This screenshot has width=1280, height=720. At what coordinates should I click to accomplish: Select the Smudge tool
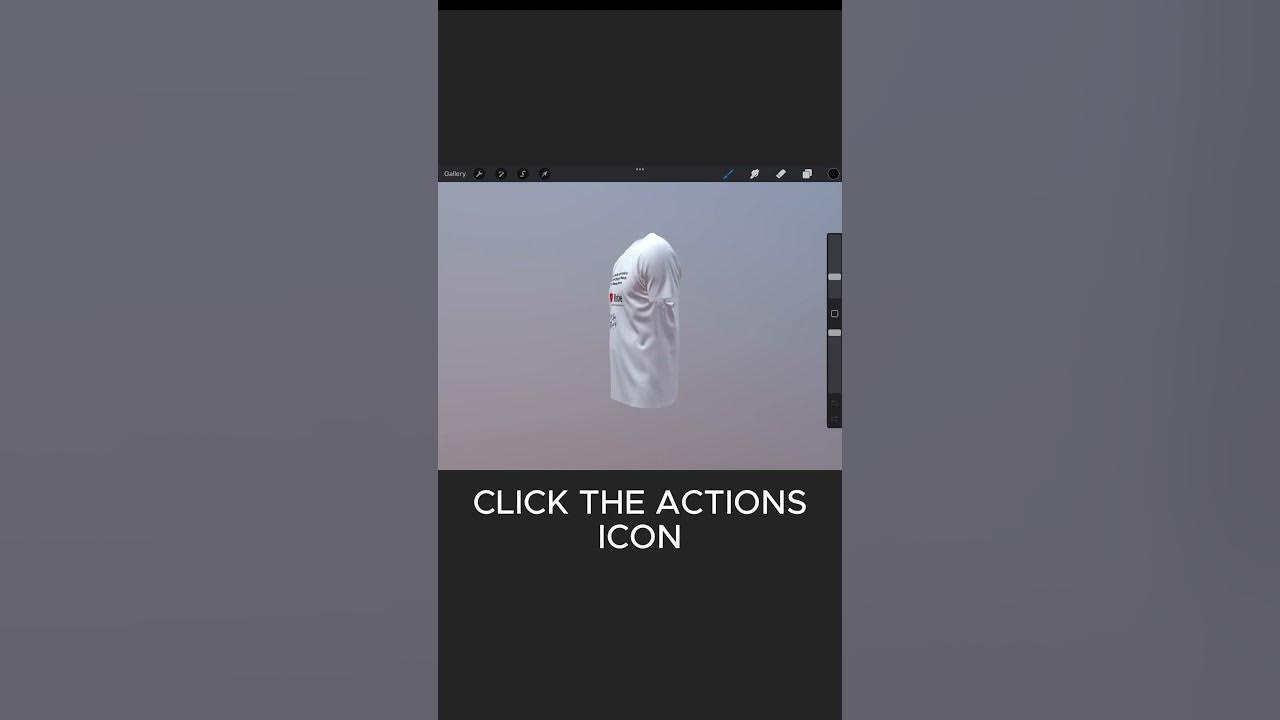pos(754,174)
